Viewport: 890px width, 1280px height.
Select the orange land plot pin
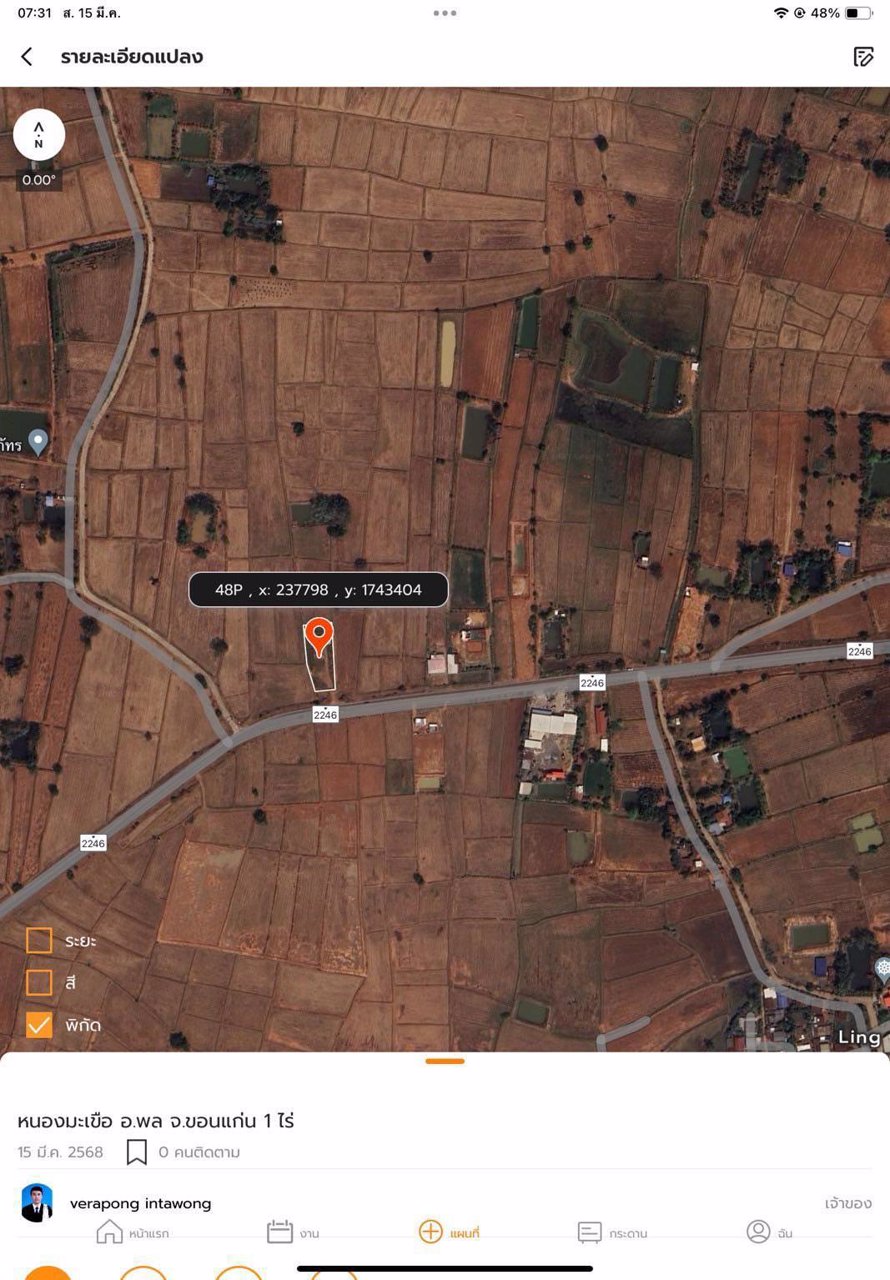[x=319, y=634]
